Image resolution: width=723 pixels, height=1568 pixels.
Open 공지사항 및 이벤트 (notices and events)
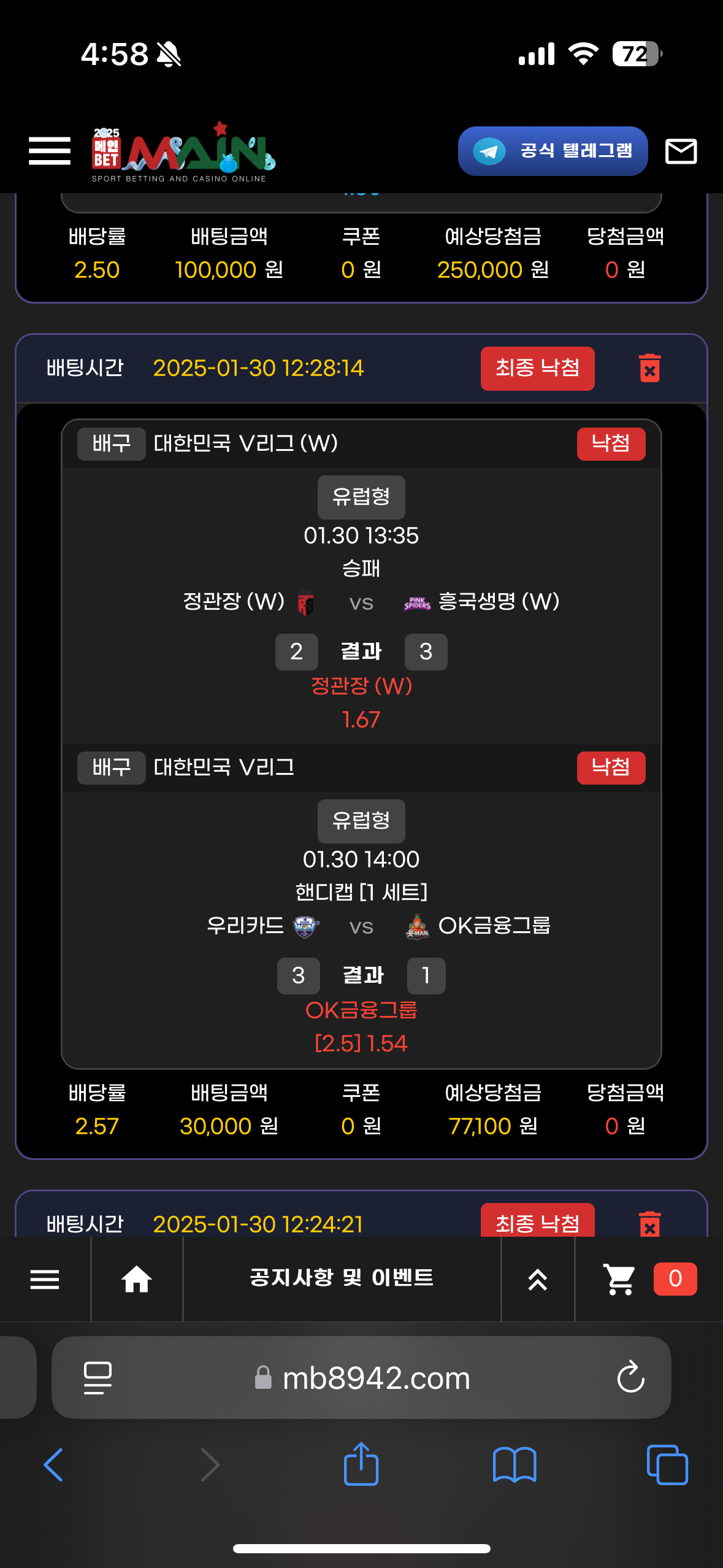point(342,1278)
